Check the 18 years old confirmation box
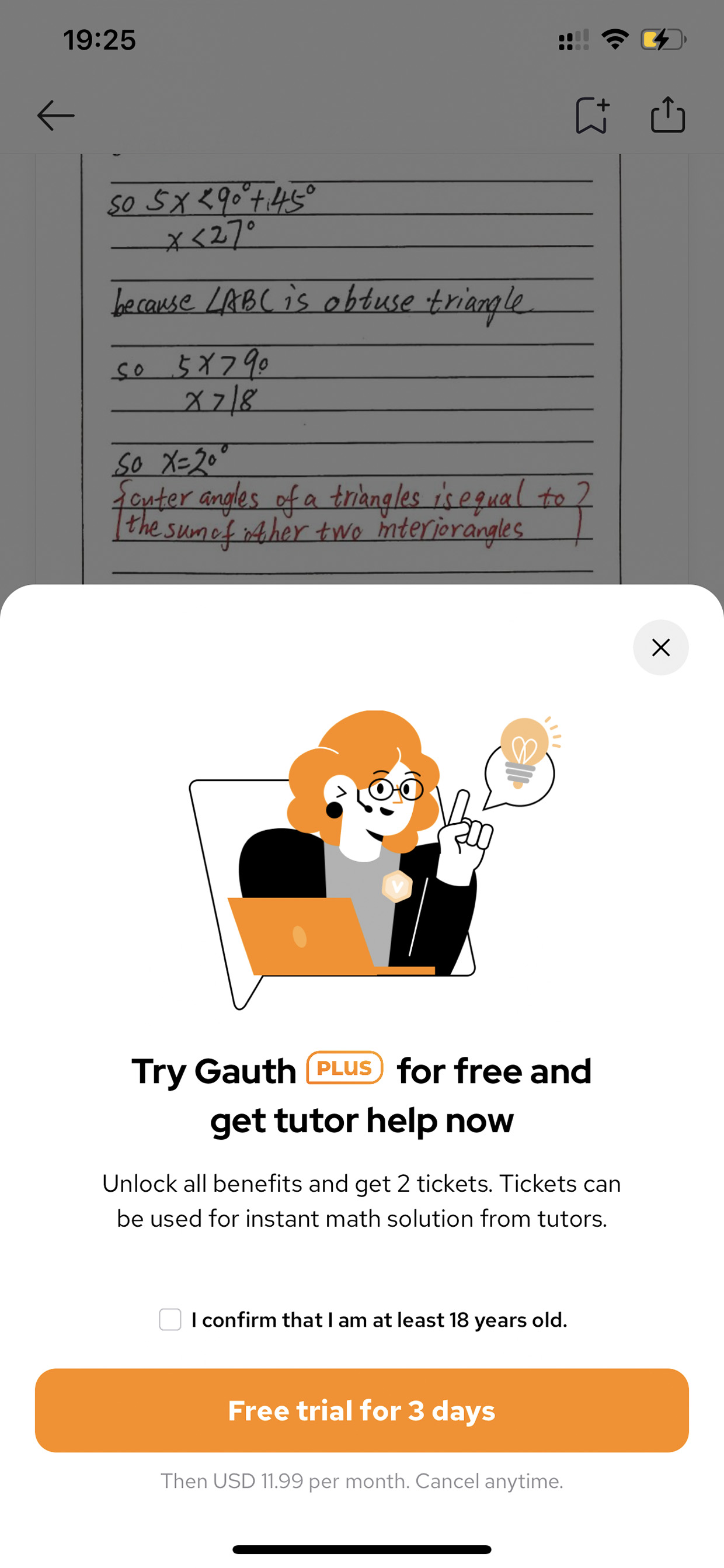 170,1320
